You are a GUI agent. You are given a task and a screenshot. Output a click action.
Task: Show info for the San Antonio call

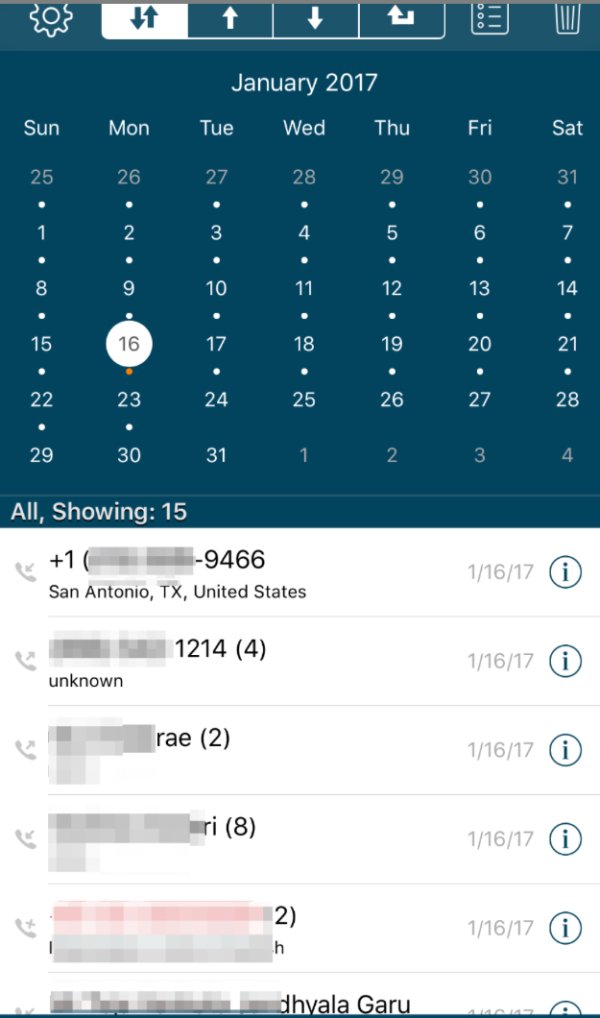pos(565,573)
